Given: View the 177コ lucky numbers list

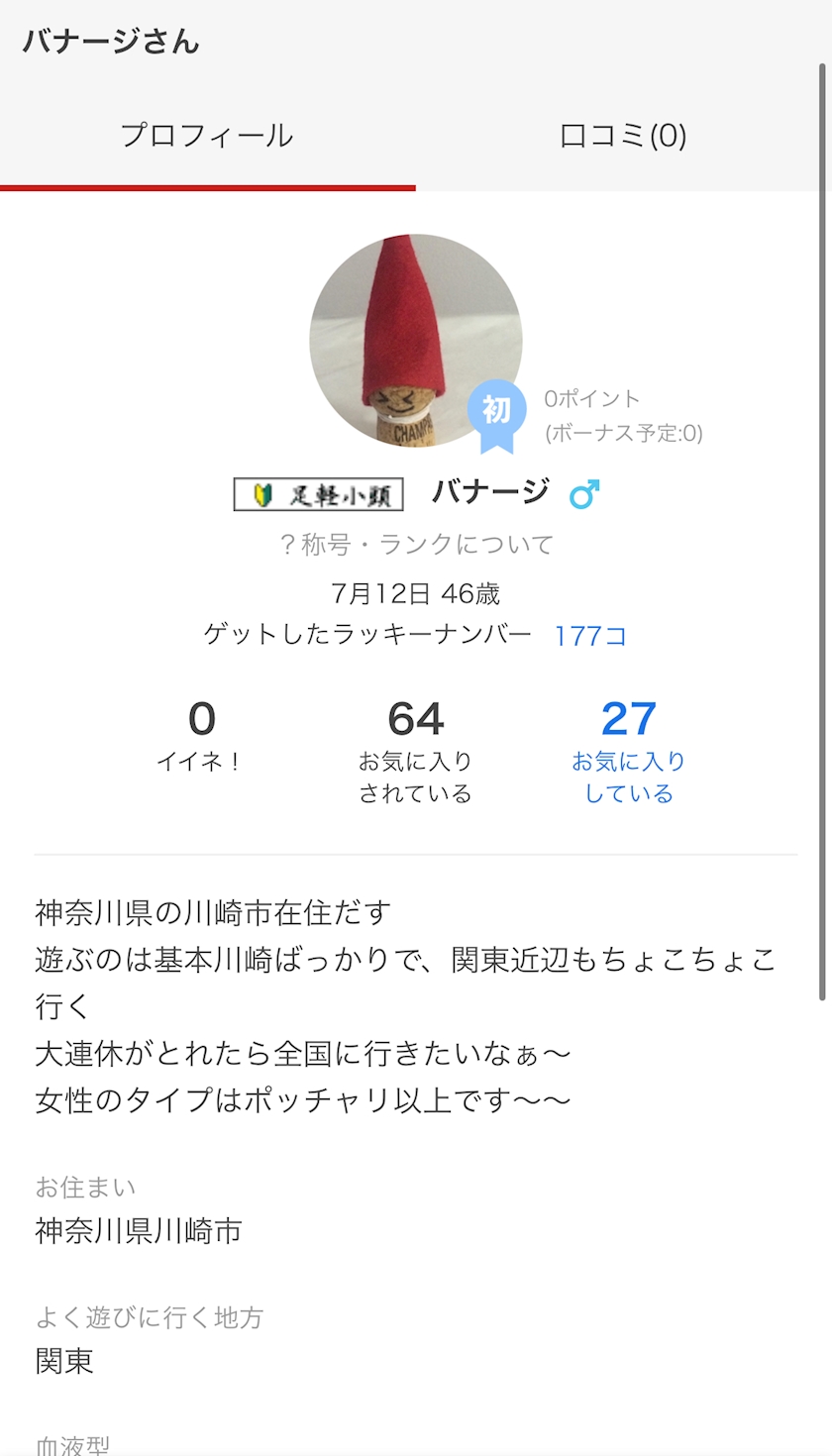Looking at the screenshot, I should pyautogui.click(x=590, y=635).
